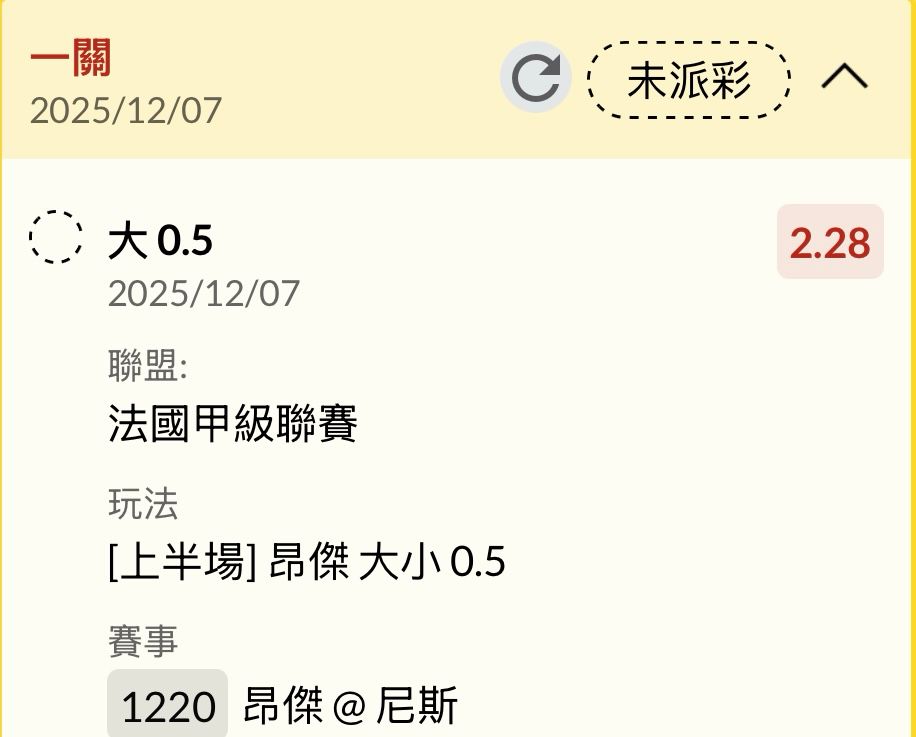The height and width of the screenshot is (737, 916).
Task: Collapse the 一關 bet card
Action: 845,77
